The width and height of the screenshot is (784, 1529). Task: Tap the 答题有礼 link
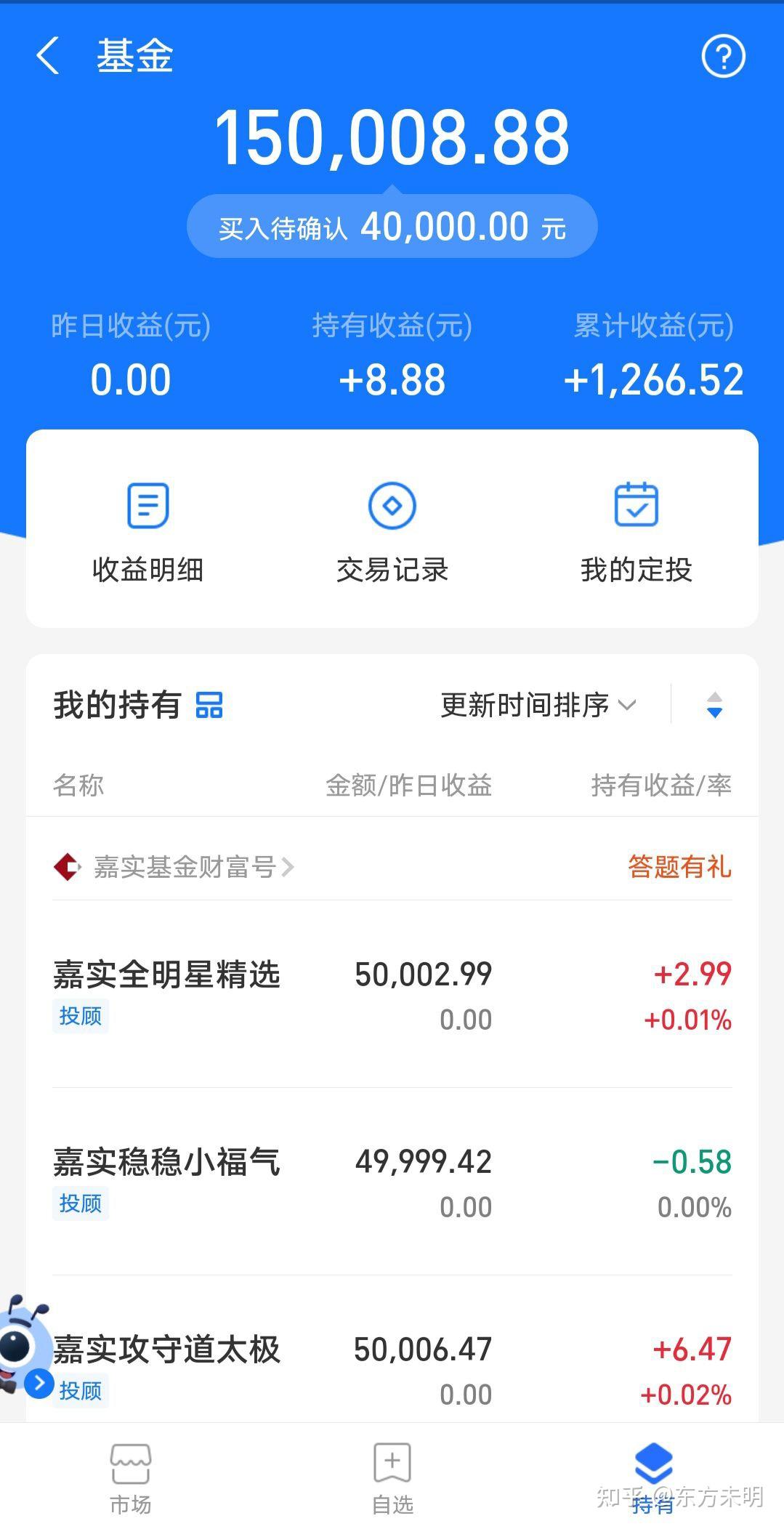tap(679, 867)
